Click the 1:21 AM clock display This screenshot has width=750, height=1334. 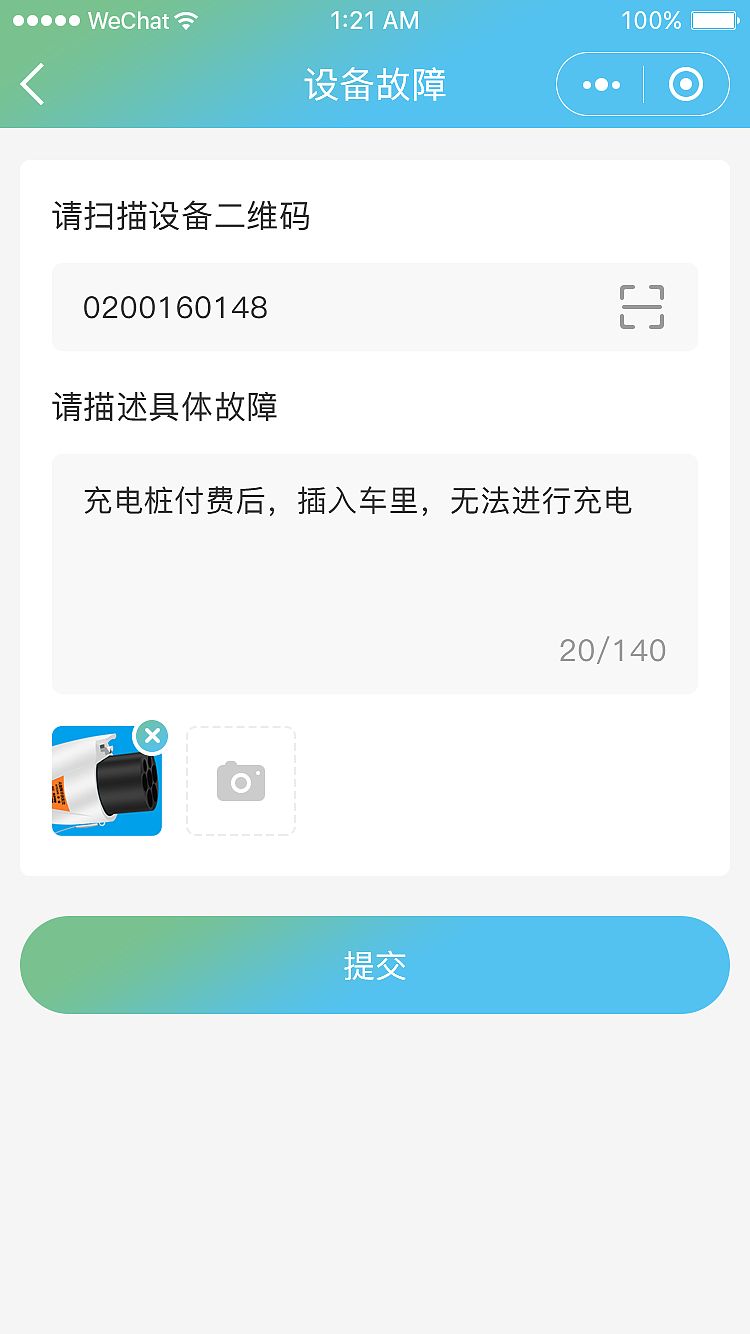[x=374, y=19]
